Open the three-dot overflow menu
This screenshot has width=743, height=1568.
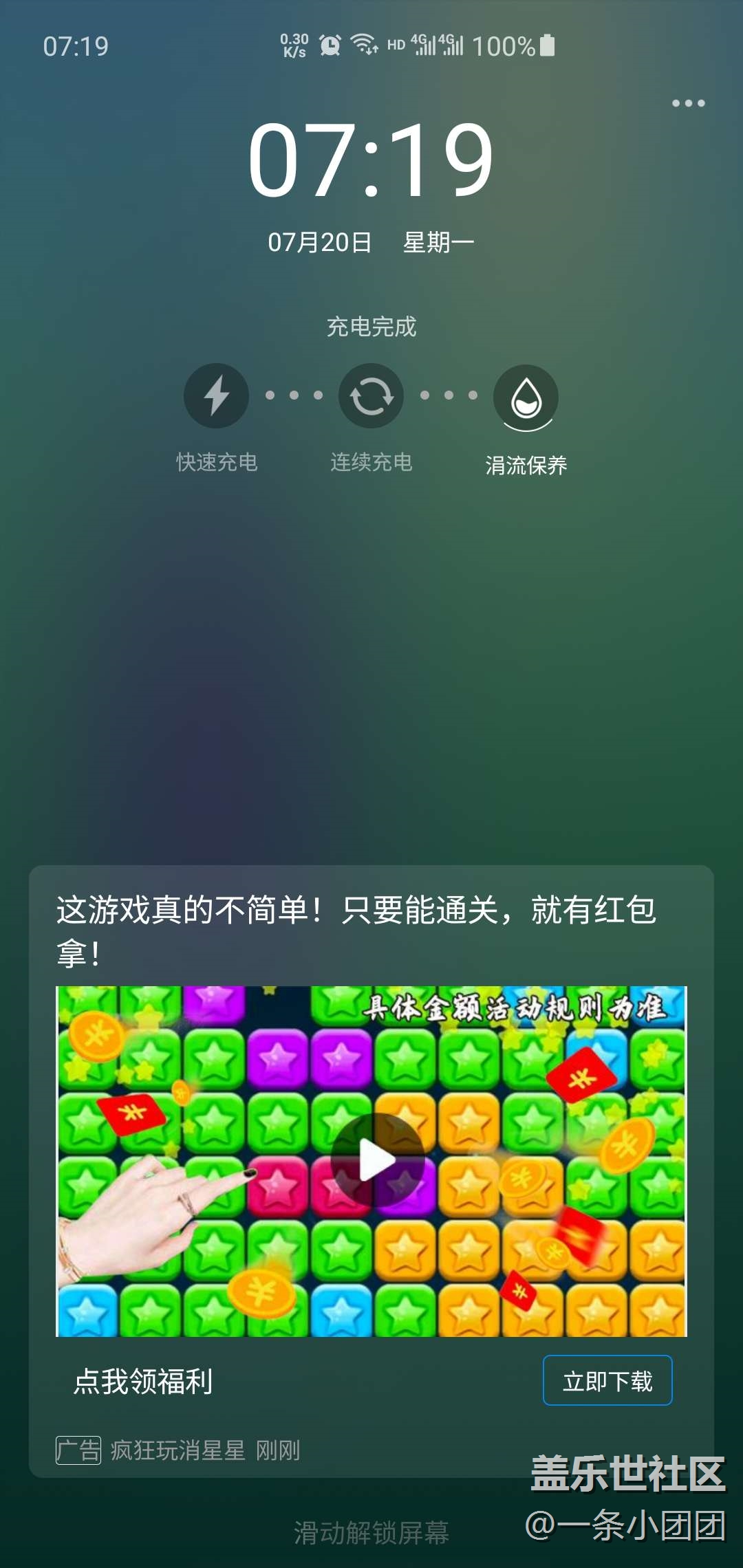click(x=688, y=104)
